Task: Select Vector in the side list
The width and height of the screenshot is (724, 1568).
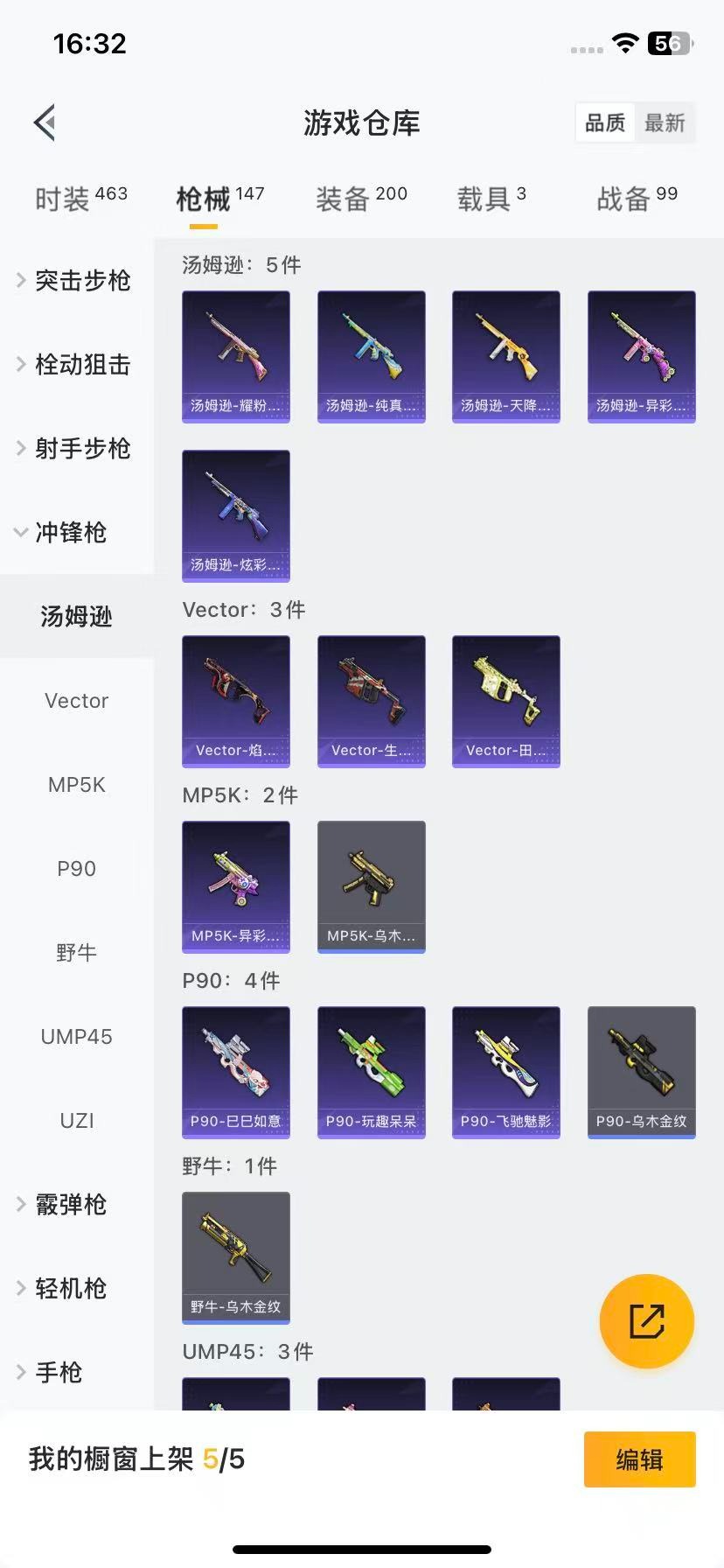Action: (x=77, y=701)
